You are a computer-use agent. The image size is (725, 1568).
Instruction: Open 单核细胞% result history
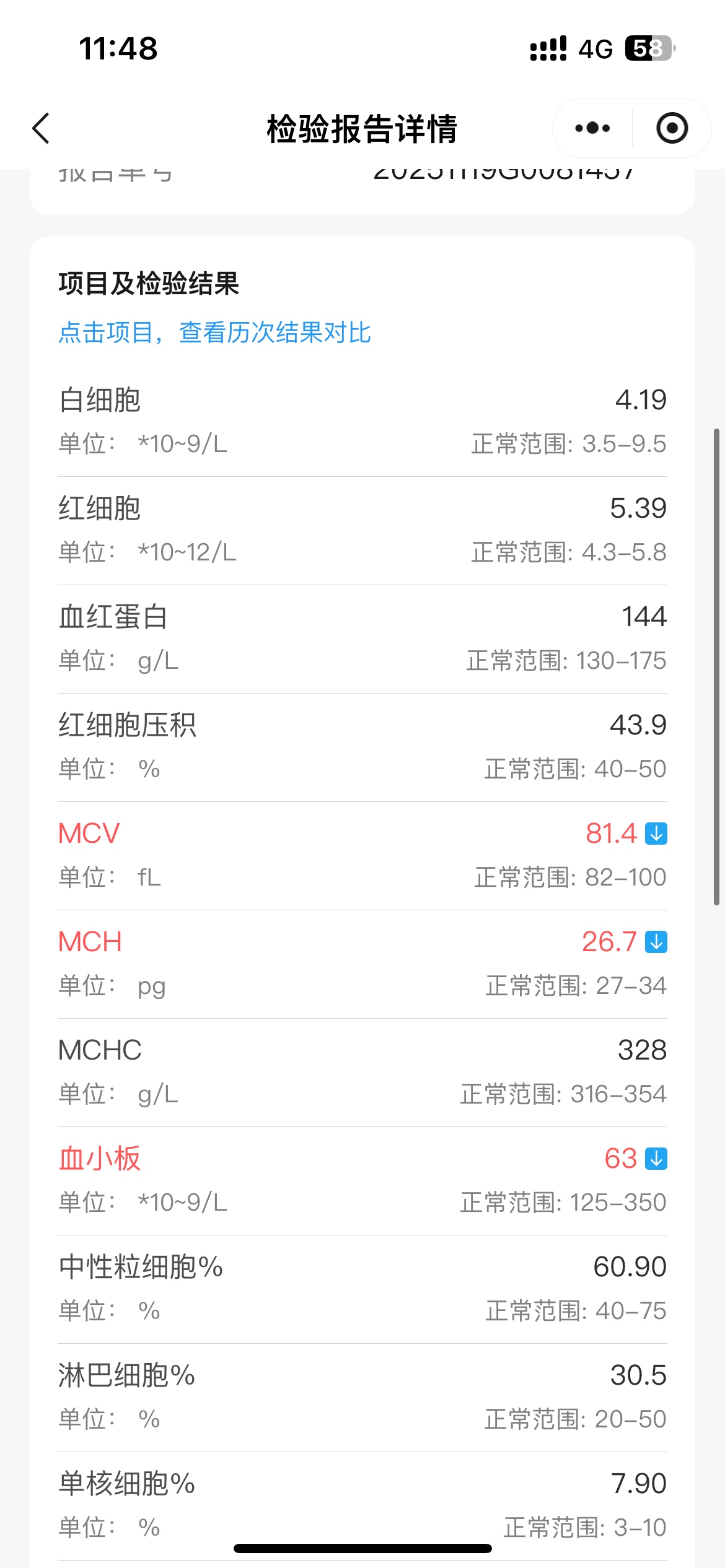362,1505
